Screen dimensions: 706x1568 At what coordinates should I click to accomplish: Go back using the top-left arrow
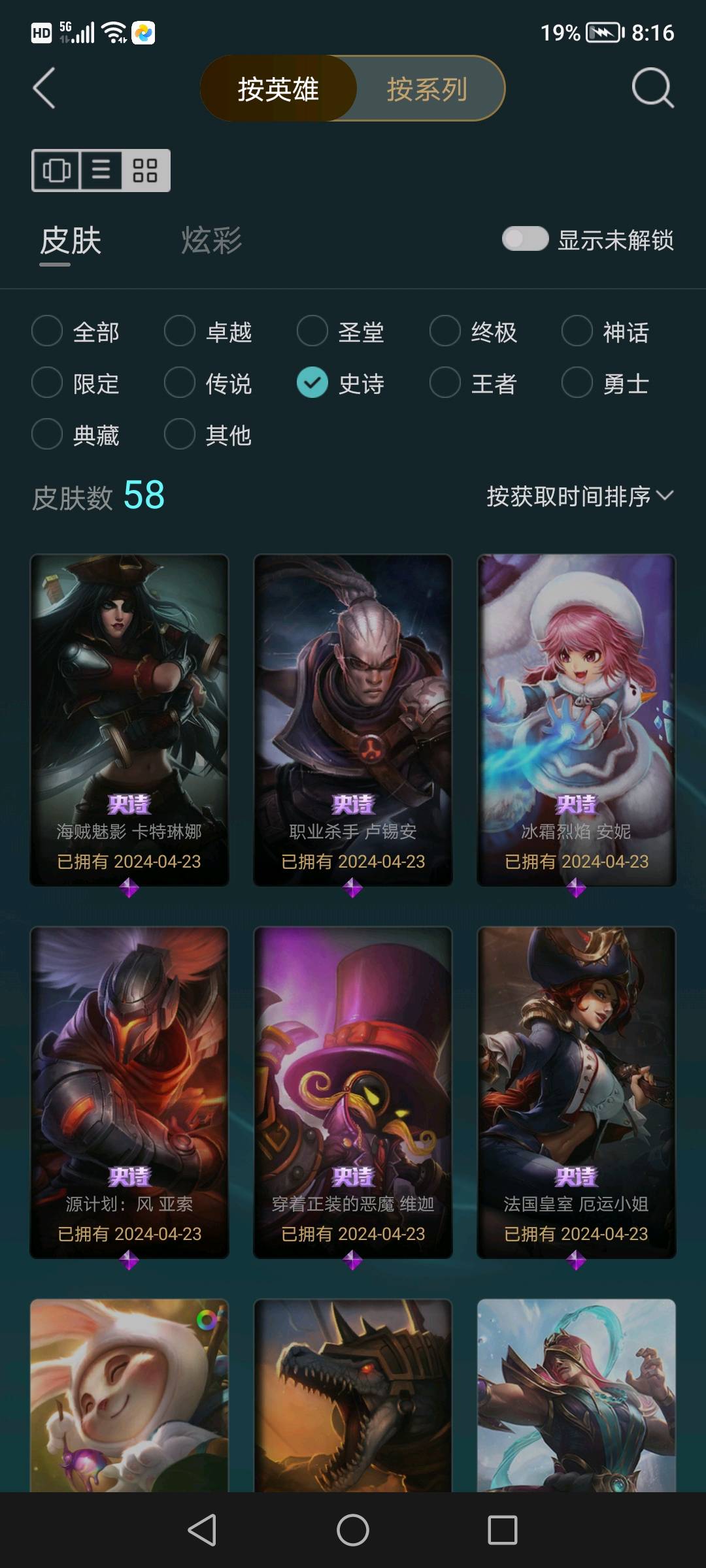[x=44, y=88]
